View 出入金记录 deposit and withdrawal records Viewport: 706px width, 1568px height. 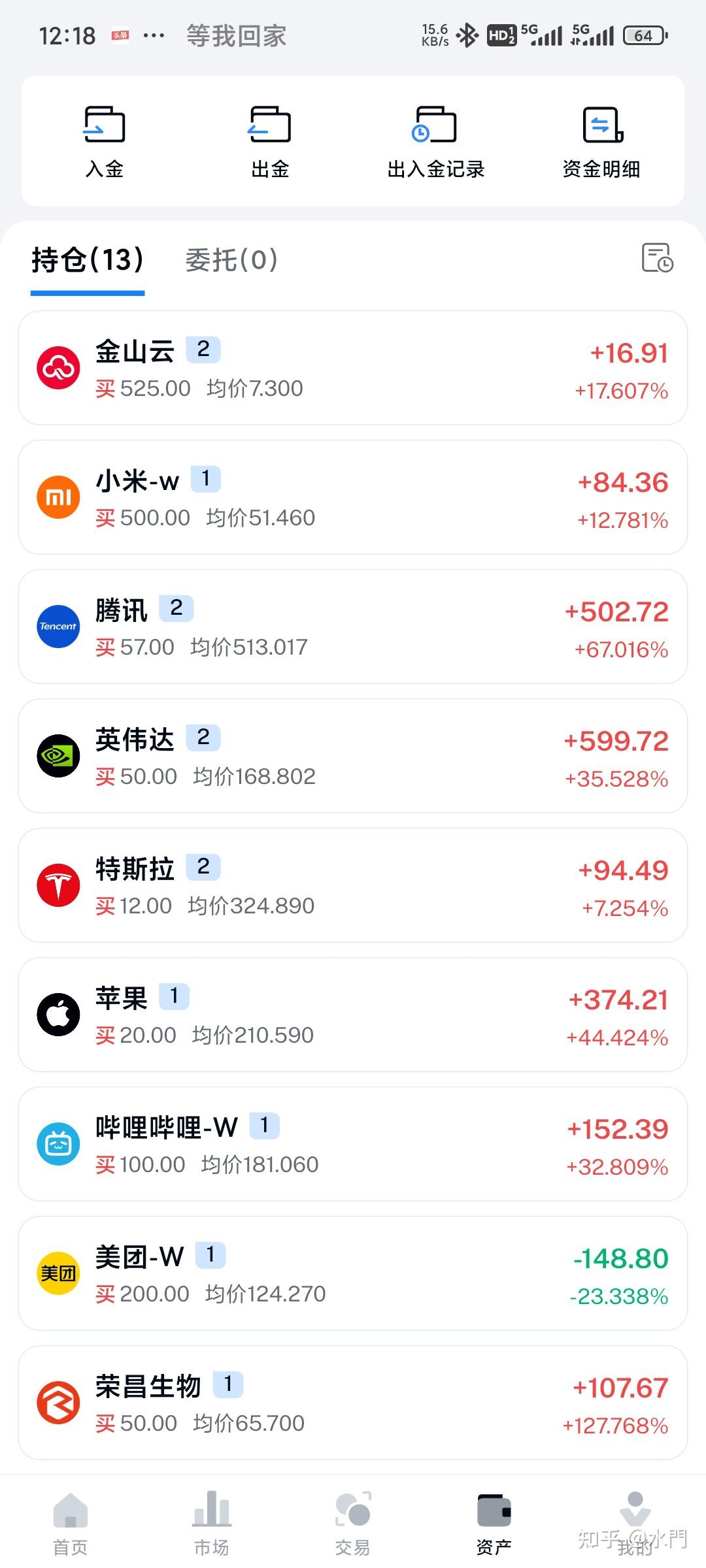[x=435, y=142]
